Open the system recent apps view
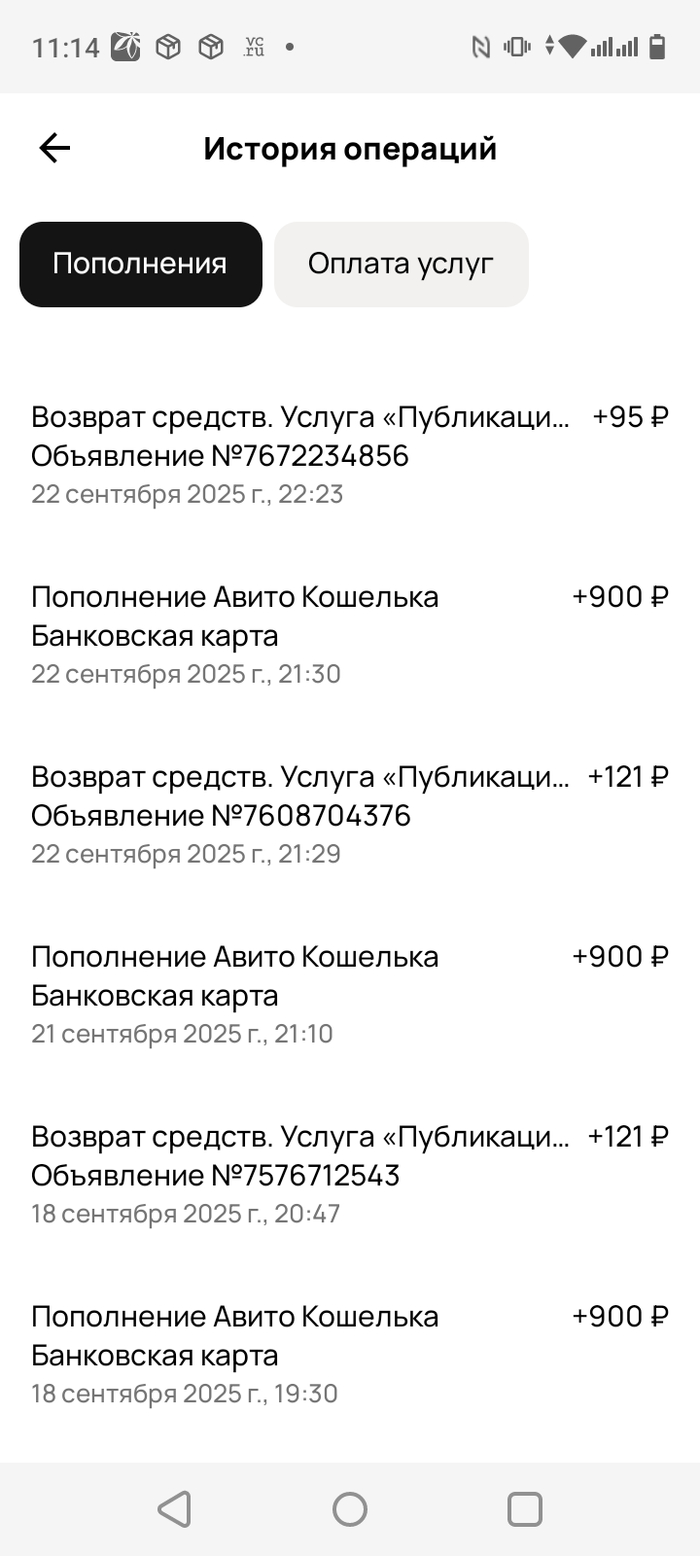 click(x=524, y=1509)
